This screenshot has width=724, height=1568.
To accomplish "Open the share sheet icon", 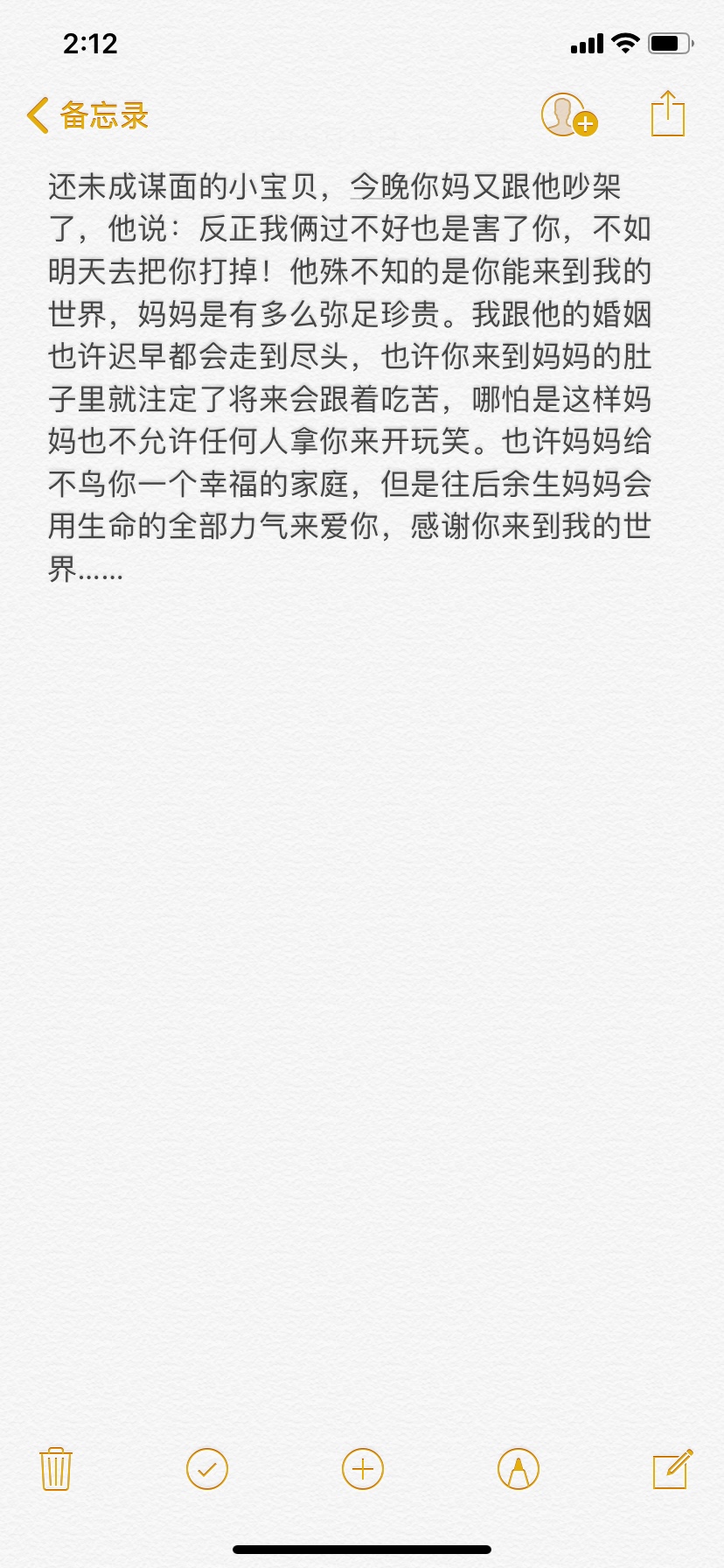I will pos(668,114).
